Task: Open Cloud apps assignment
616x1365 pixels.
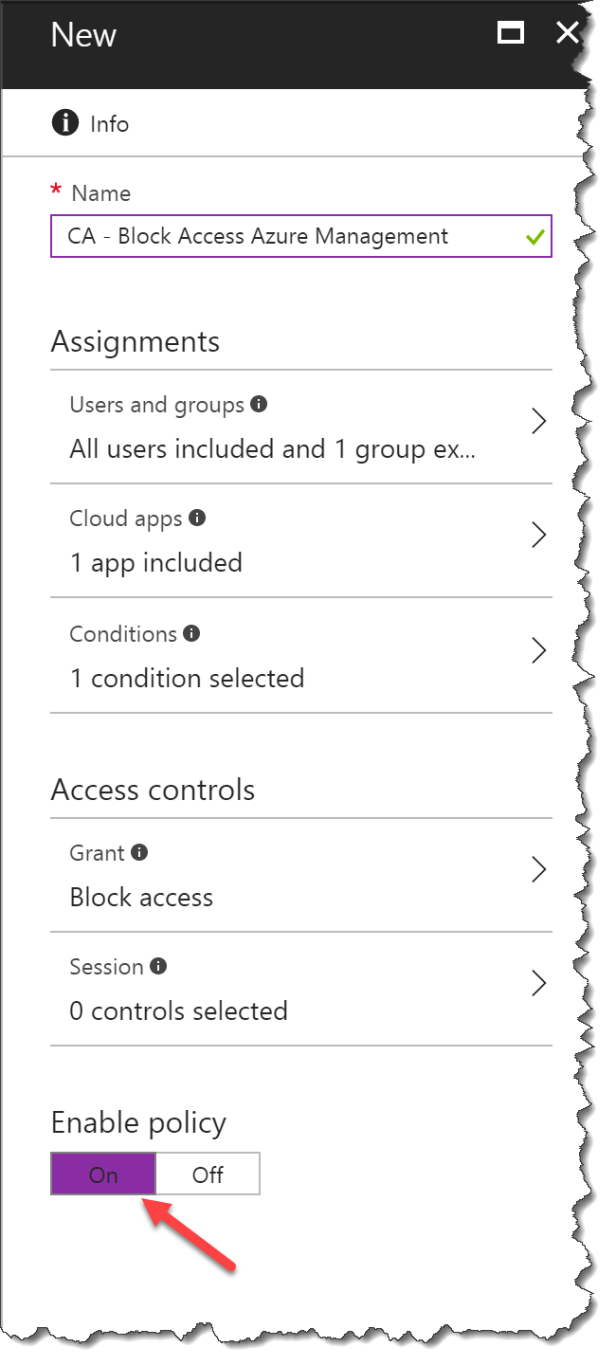Action: point(301,541)
